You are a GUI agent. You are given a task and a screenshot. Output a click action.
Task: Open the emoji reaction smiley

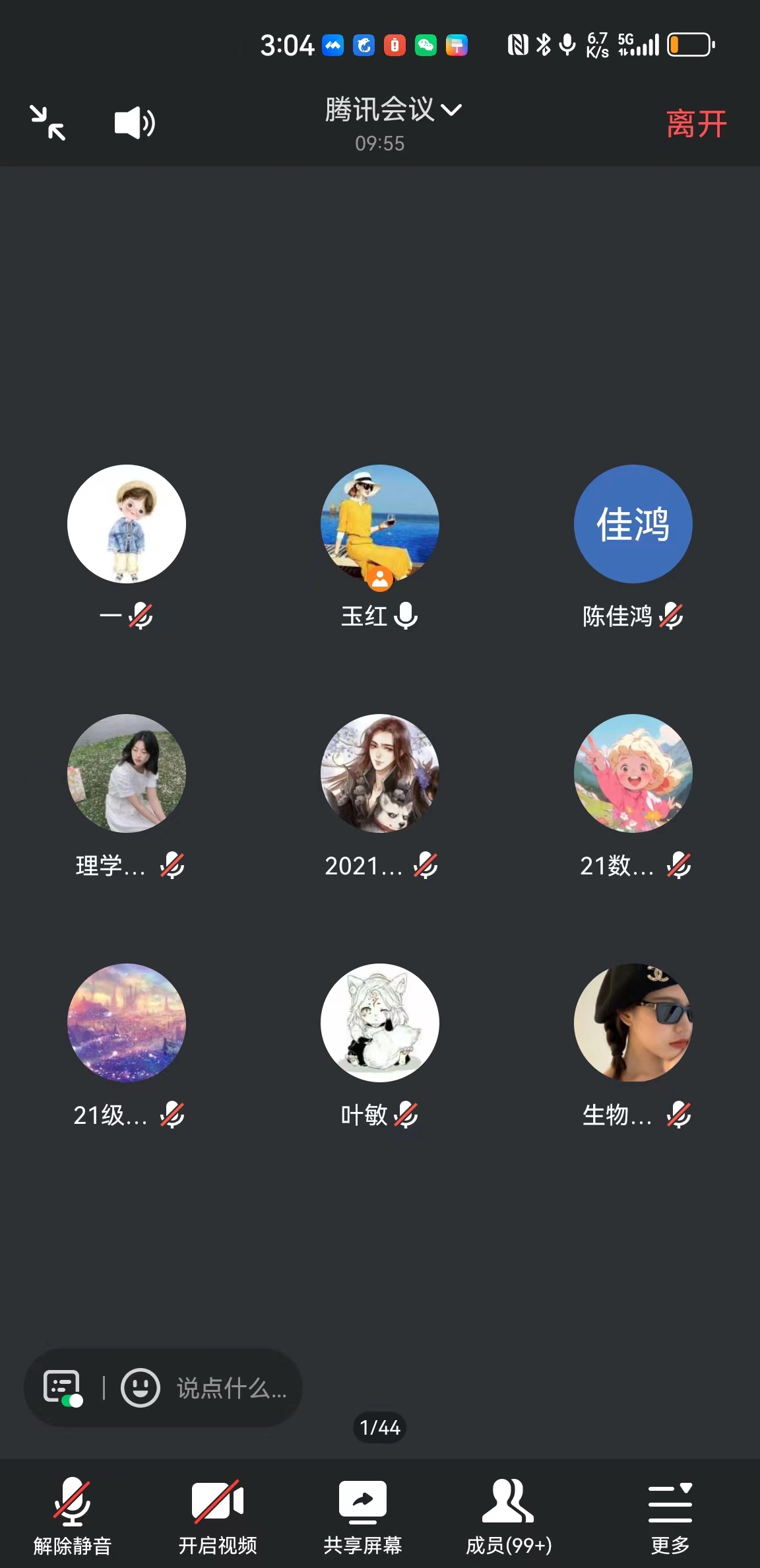pyautogui.click(x=140, y=1388)
